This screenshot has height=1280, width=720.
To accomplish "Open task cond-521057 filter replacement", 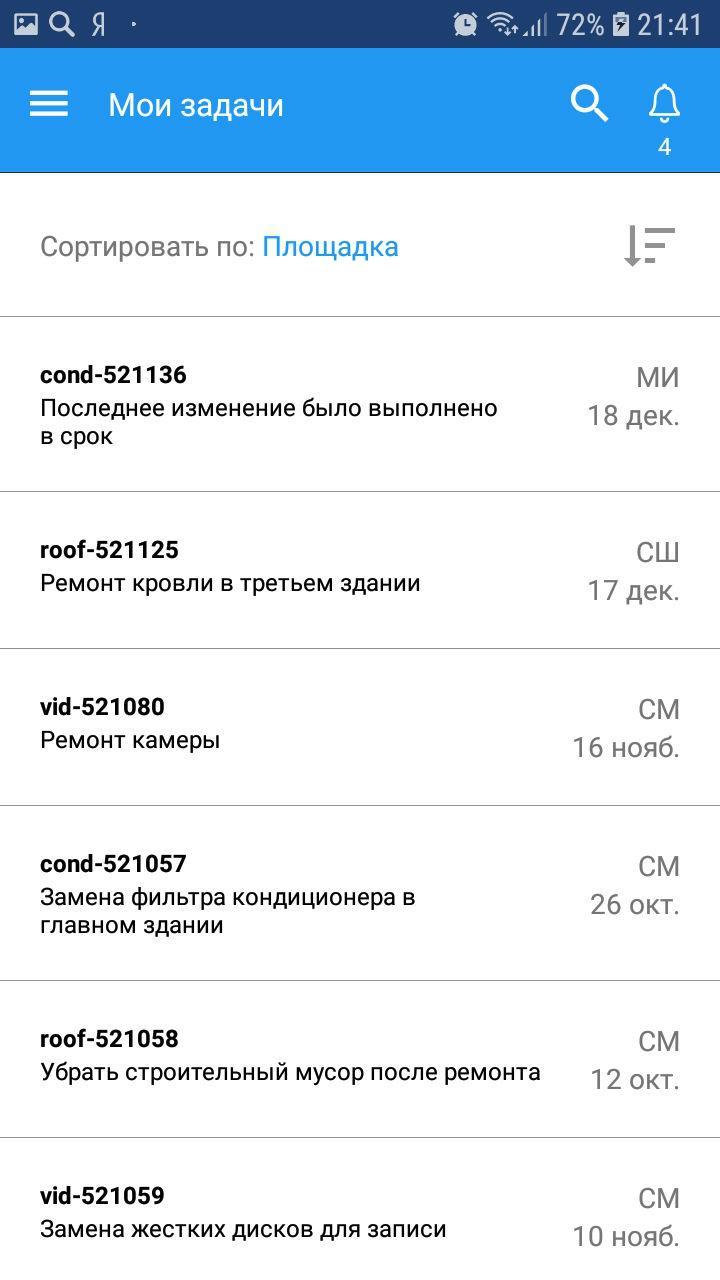I will 360,893.
